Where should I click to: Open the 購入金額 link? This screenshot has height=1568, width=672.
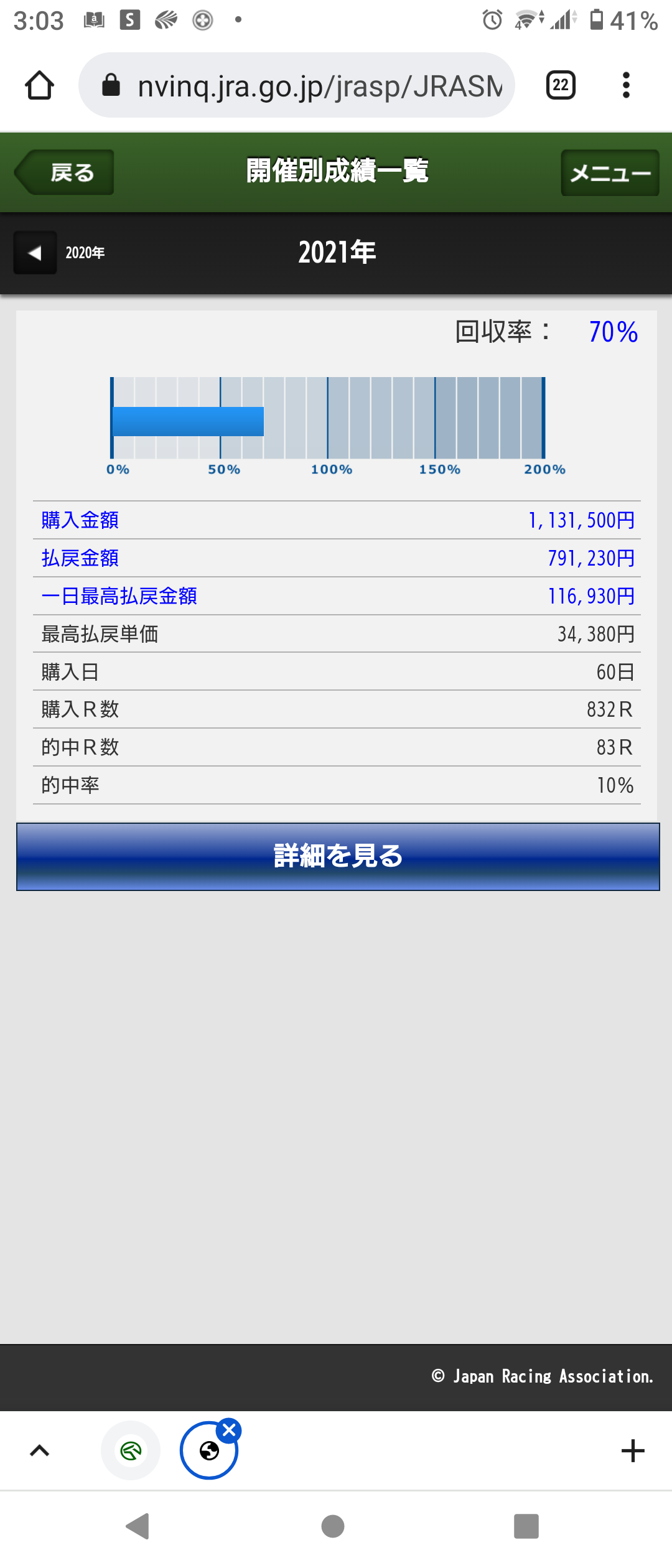point(80,520)
